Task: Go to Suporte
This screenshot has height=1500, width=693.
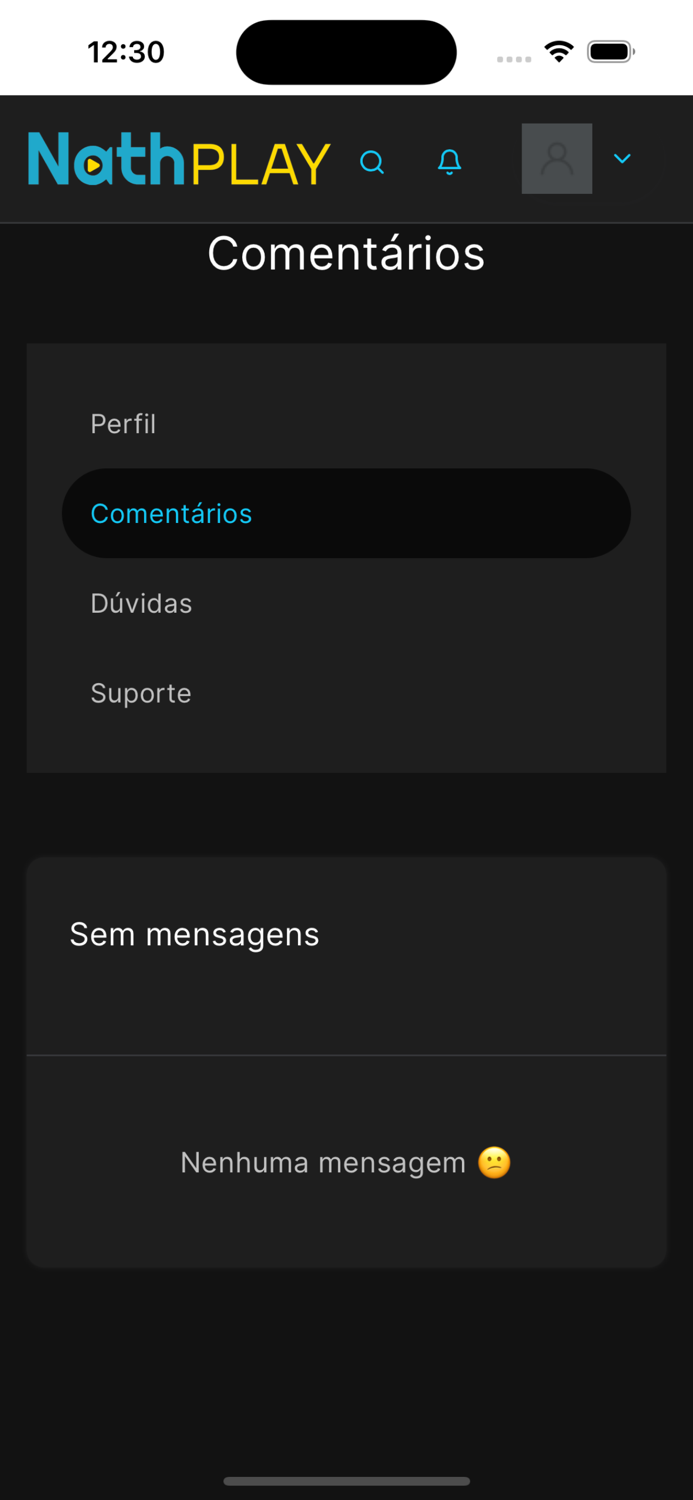Action: pyautogui.click(x=346, y=693)
